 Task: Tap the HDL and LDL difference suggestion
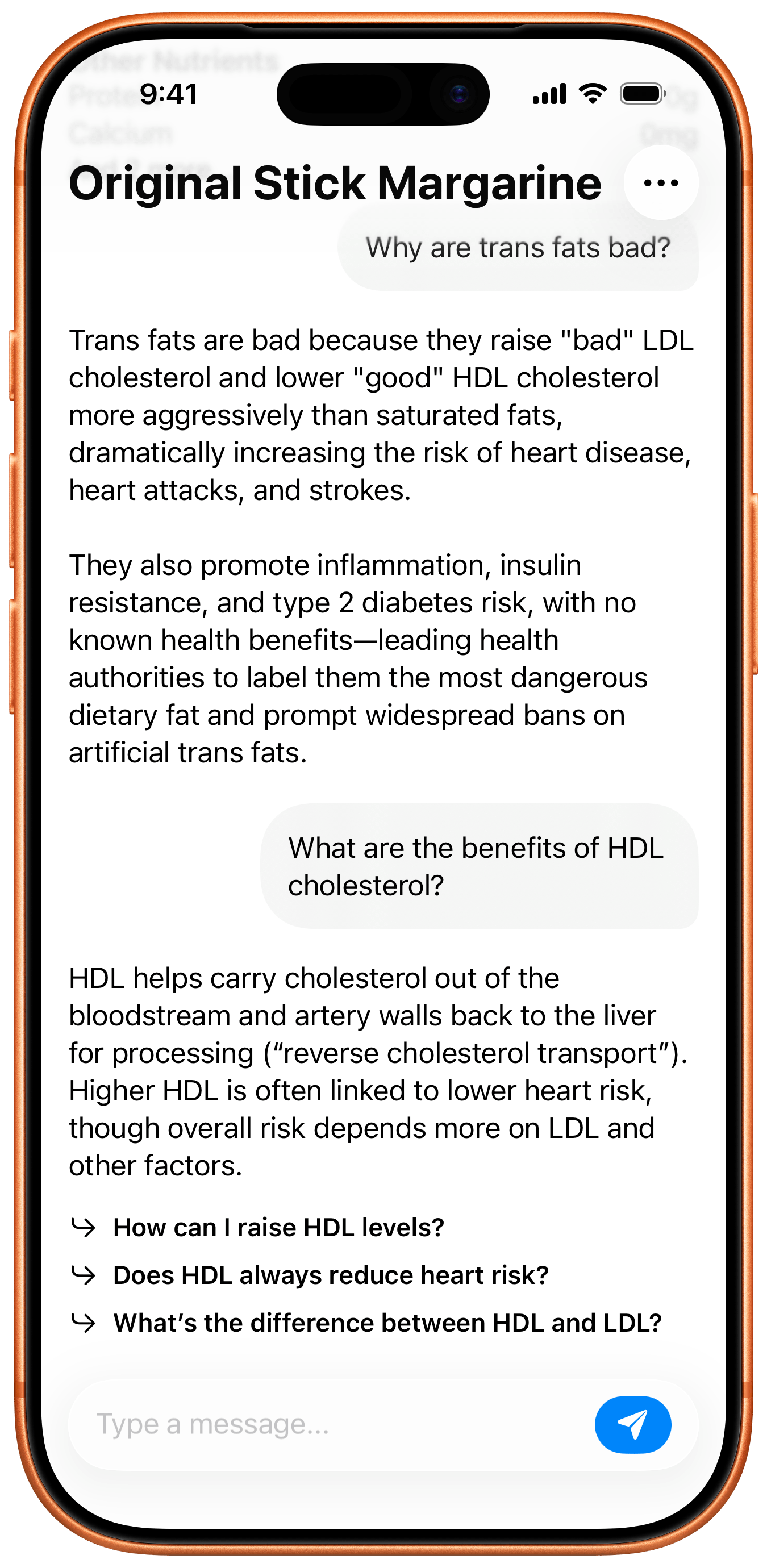coord(387,1323)
